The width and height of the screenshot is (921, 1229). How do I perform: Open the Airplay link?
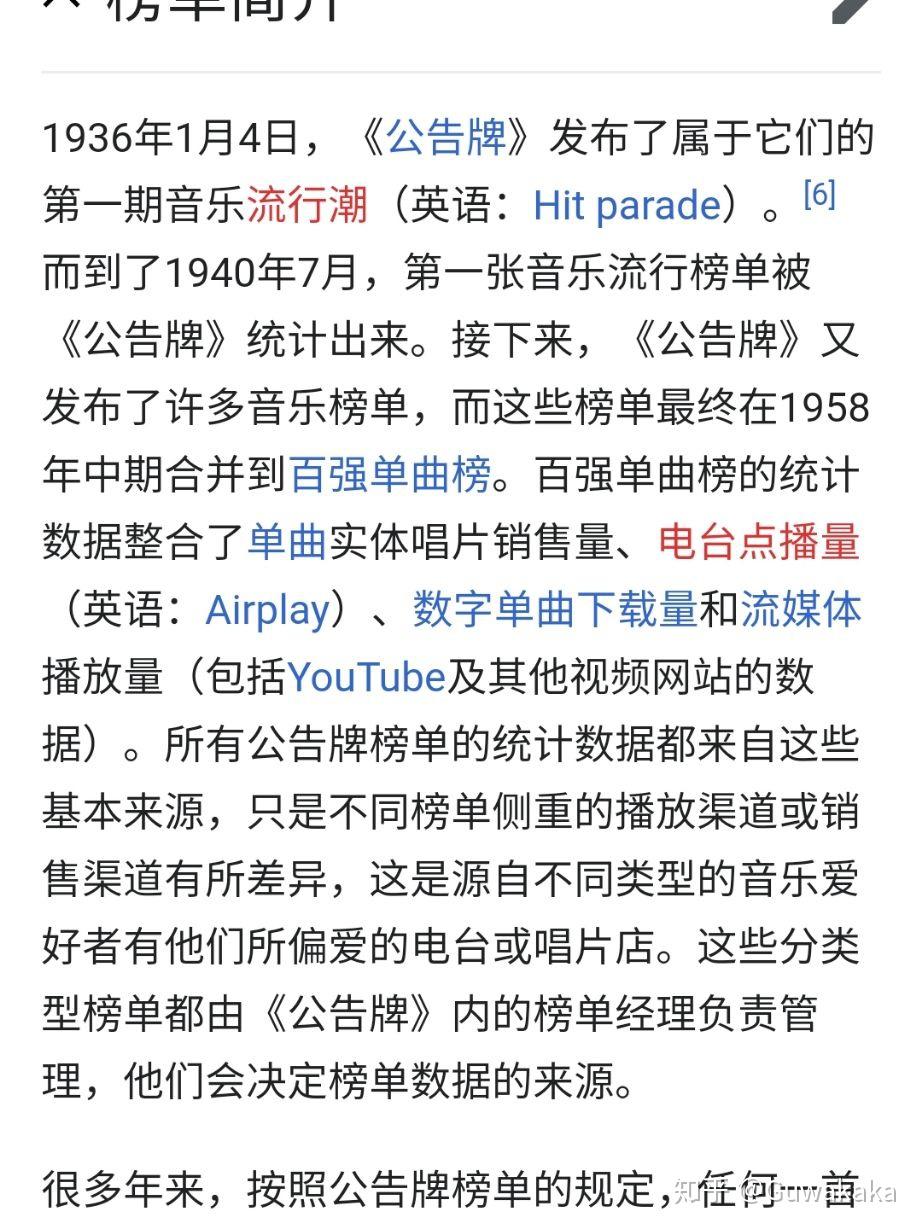click(x=267, y=610)
